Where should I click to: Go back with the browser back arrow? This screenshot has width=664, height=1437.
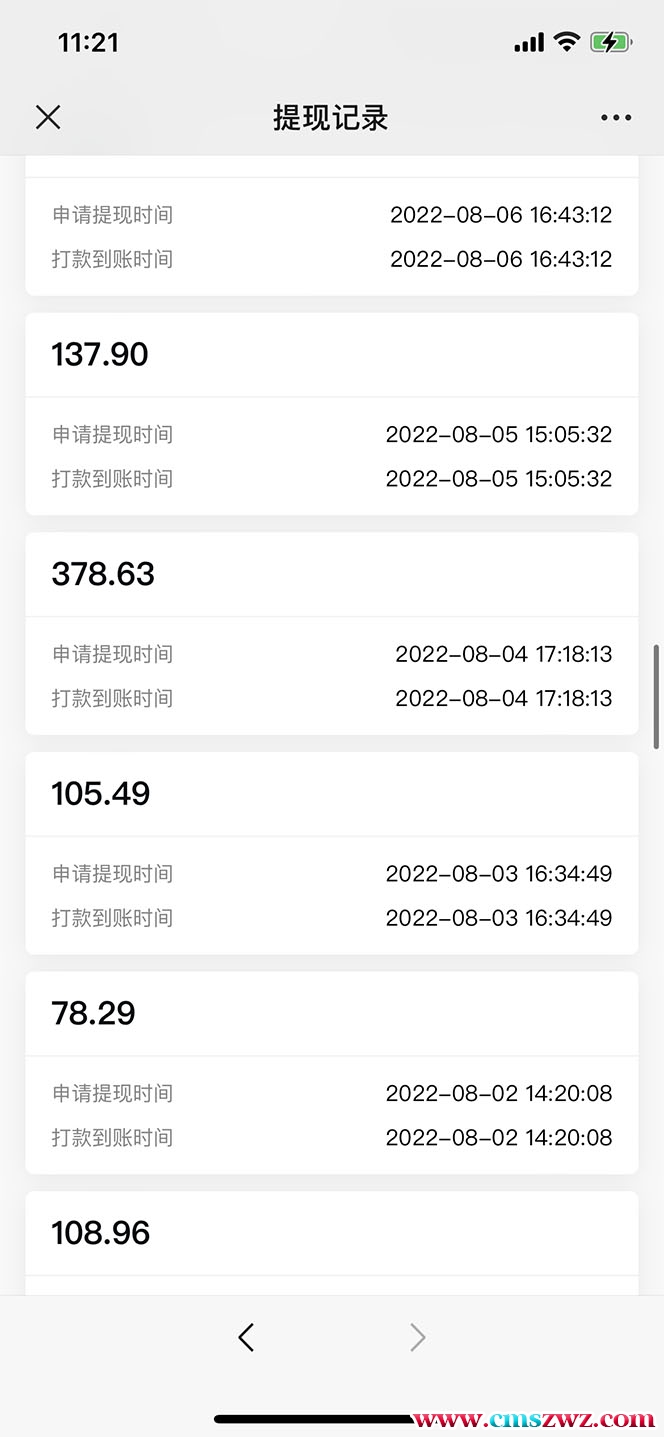tap(246, 1337)
